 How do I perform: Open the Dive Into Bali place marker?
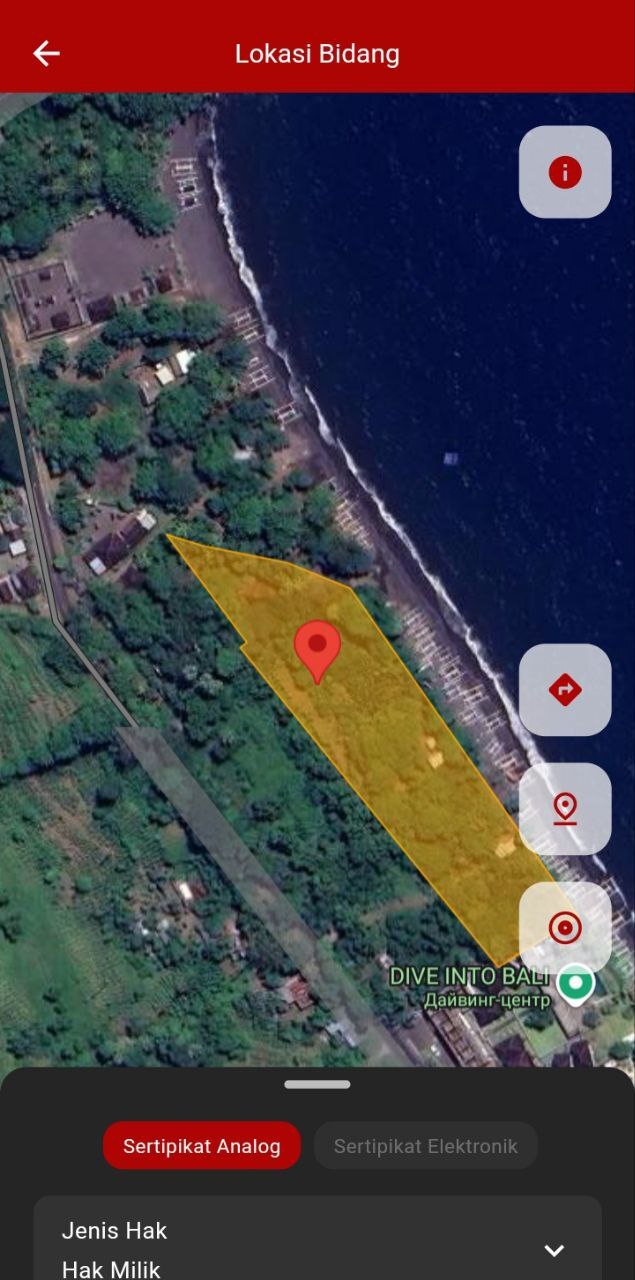(575, 984)
